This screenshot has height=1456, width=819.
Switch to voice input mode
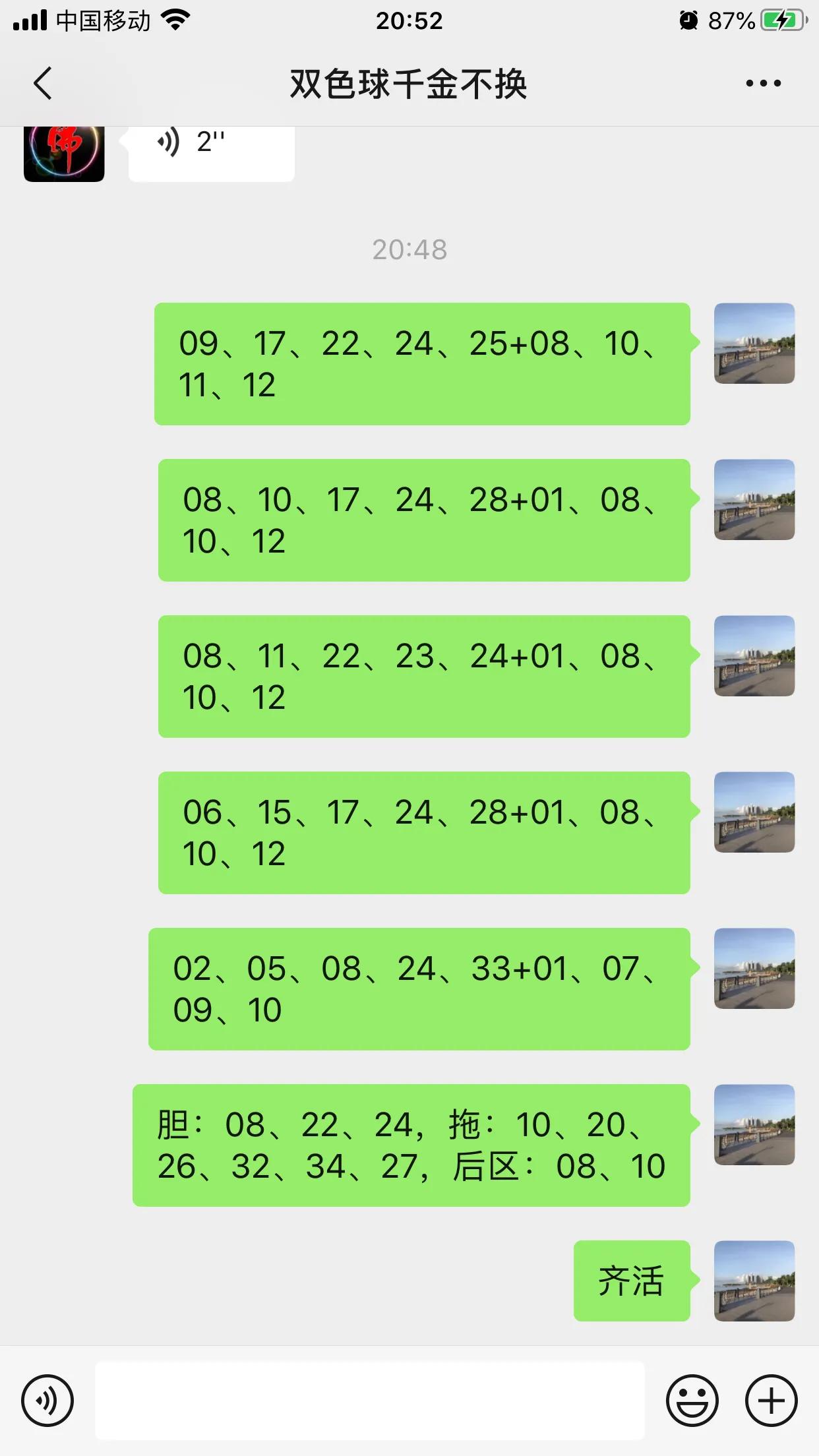tap(47, 1400)
